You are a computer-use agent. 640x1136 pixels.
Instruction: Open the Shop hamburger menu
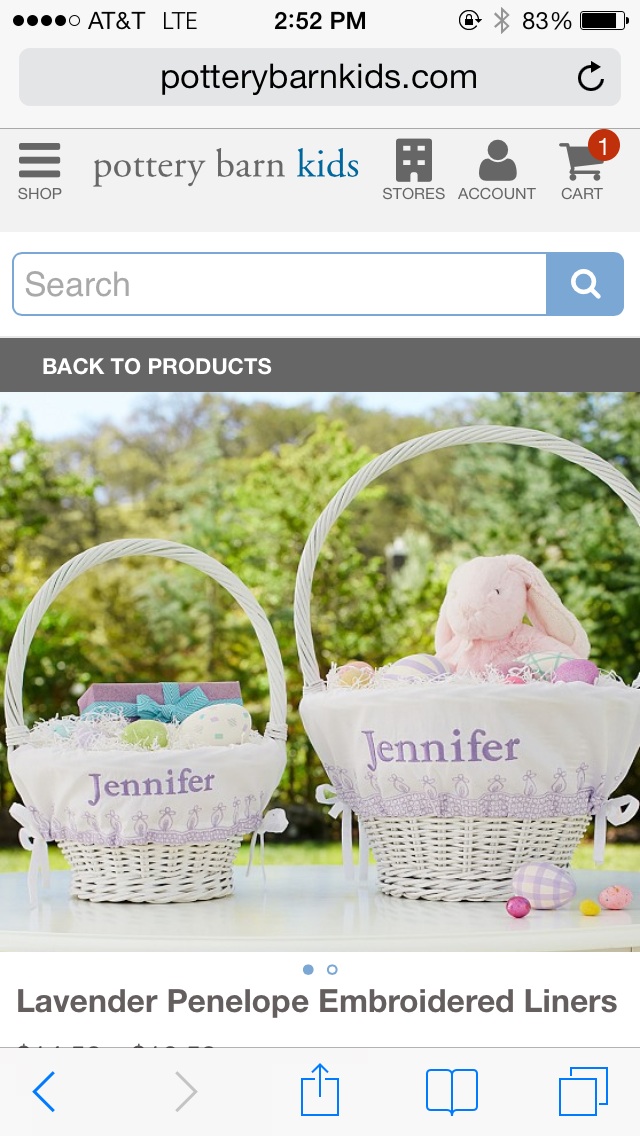(x=39, y=171)
